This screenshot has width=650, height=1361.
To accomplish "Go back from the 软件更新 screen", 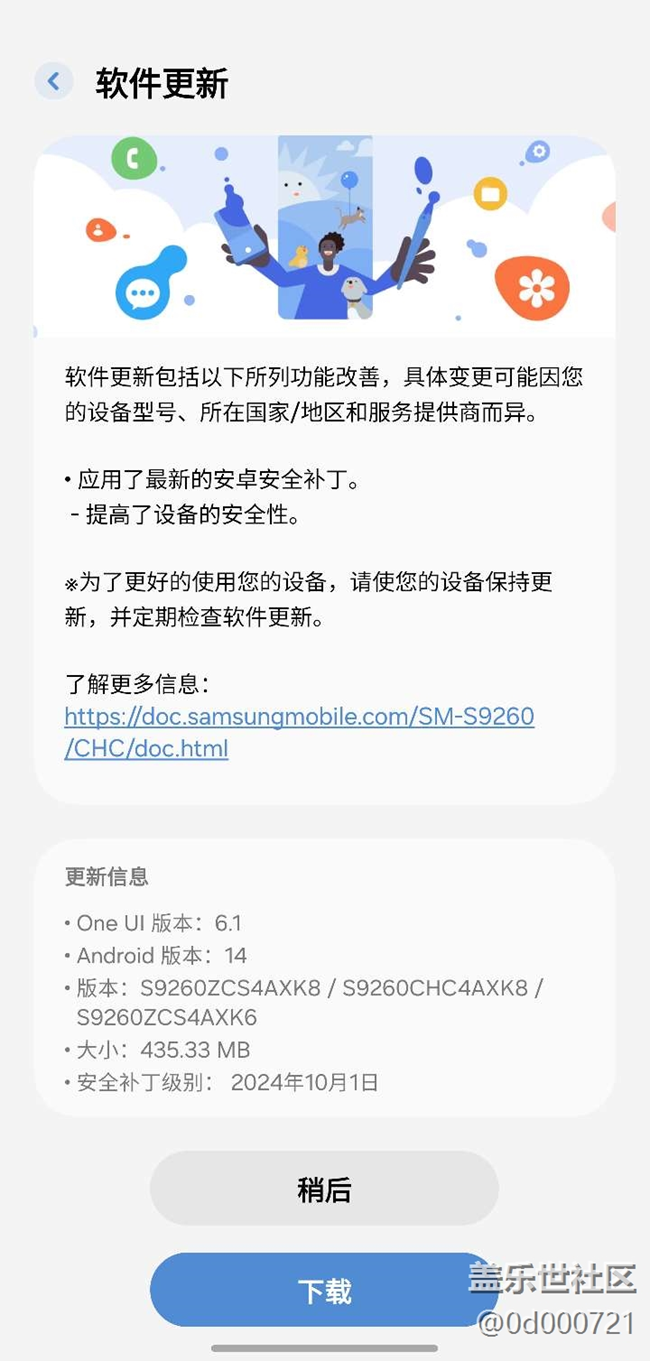I will (54, 81).
